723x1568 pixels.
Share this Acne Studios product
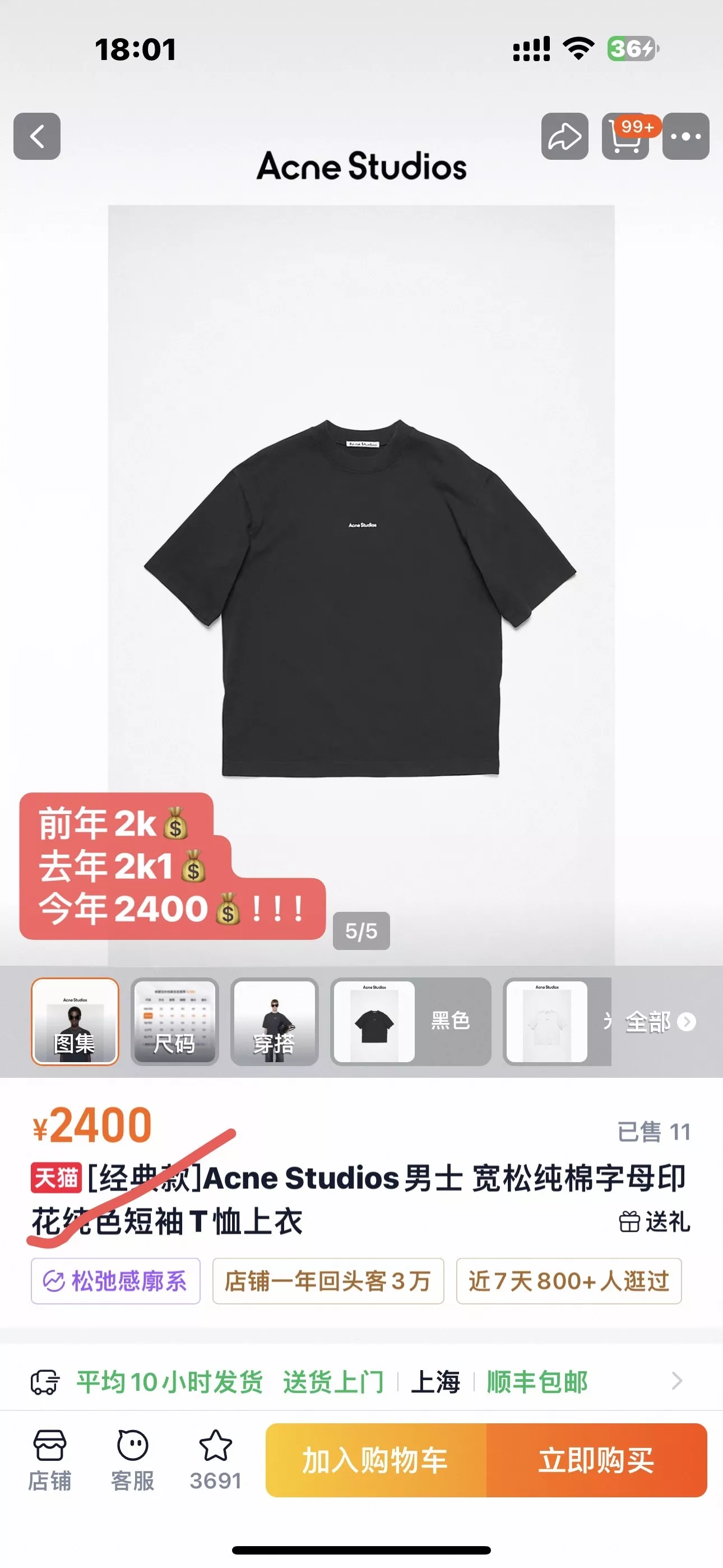565,136
